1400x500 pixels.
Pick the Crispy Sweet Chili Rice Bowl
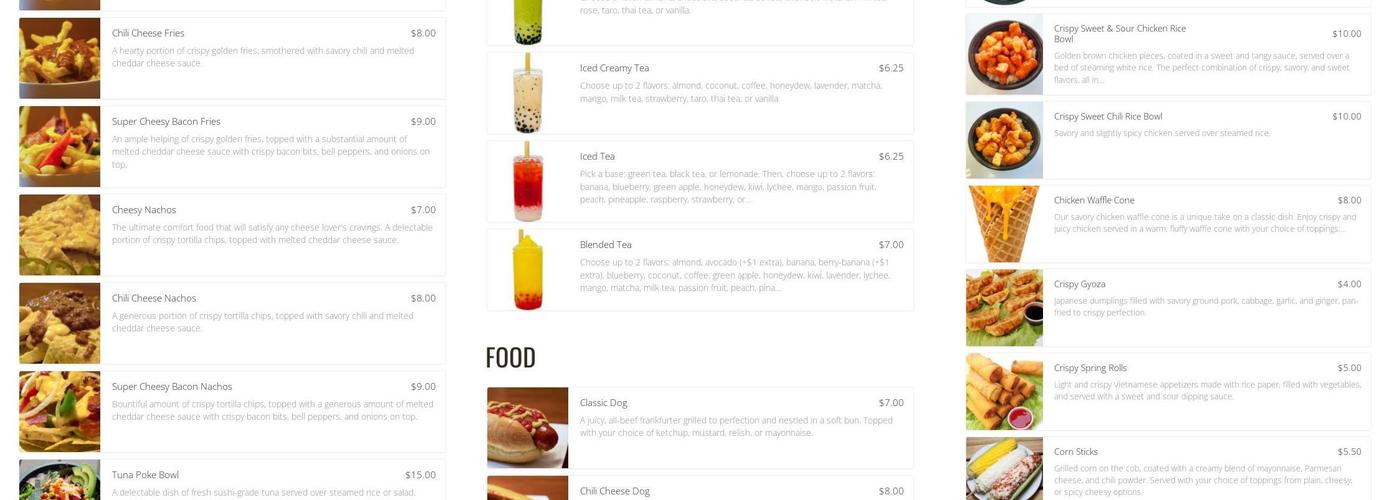pos(1167,139)
